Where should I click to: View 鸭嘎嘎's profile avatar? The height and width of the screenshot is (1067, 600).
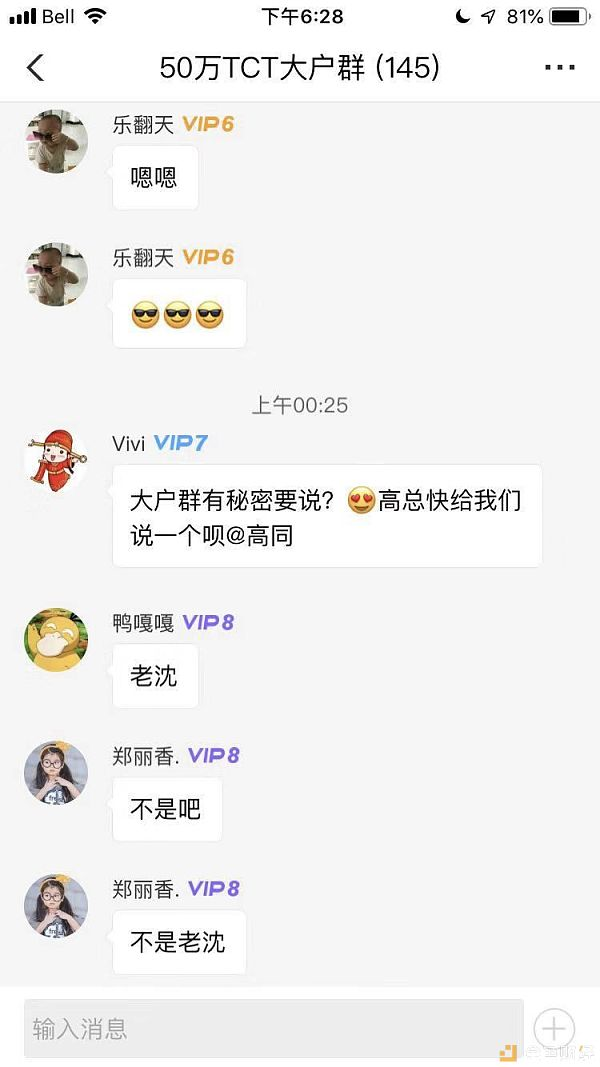pos(56,639)
